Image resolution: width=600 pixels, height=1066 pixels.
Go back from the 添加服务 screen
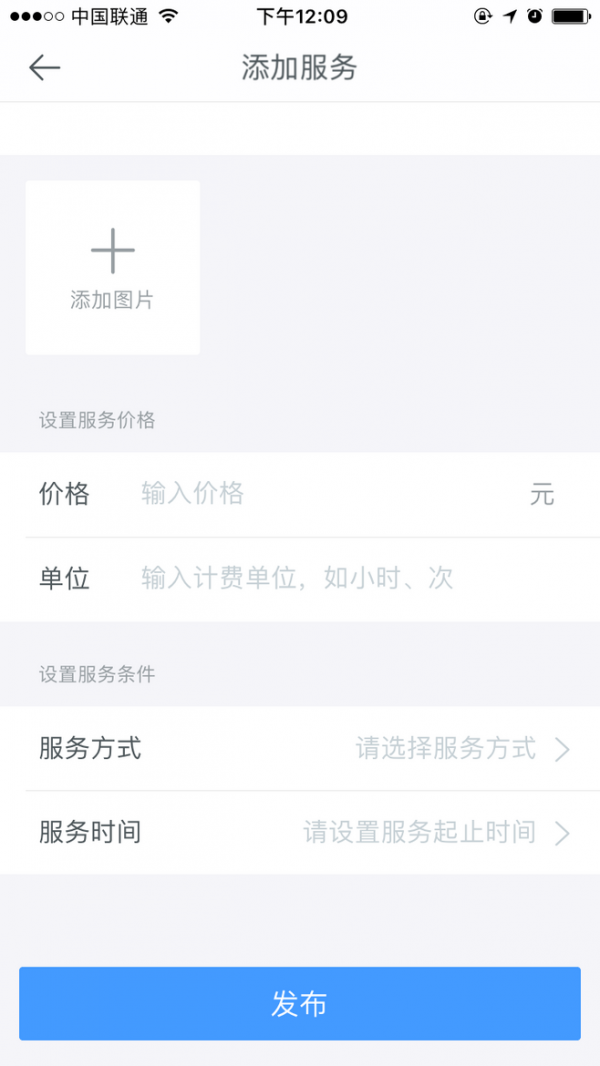45,68
